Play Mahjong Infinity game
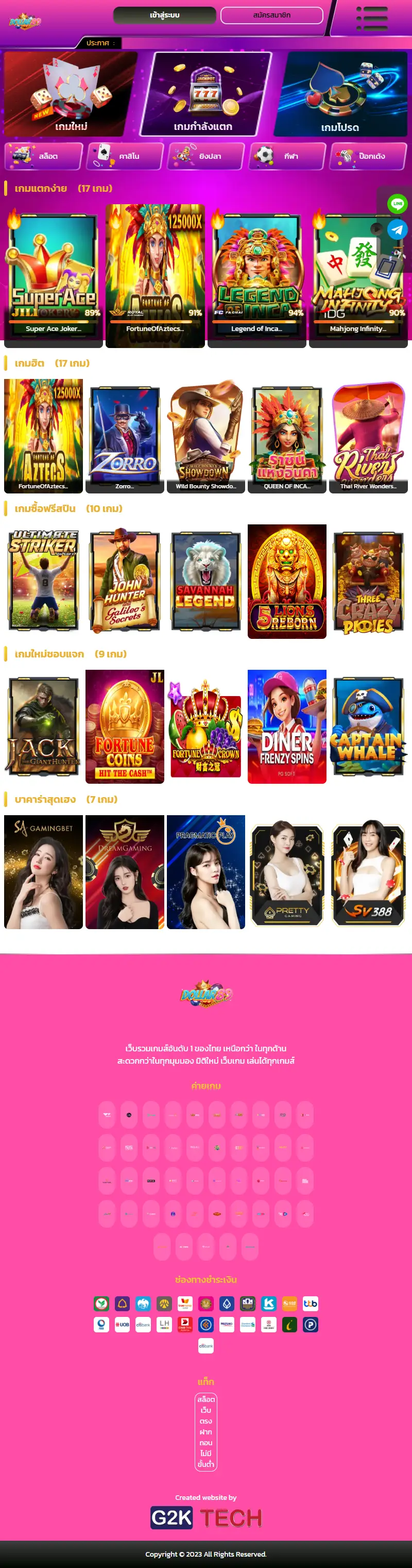The height and width of the screenshot is (1568, 412). pyautogui.click(x=358, y=274)
